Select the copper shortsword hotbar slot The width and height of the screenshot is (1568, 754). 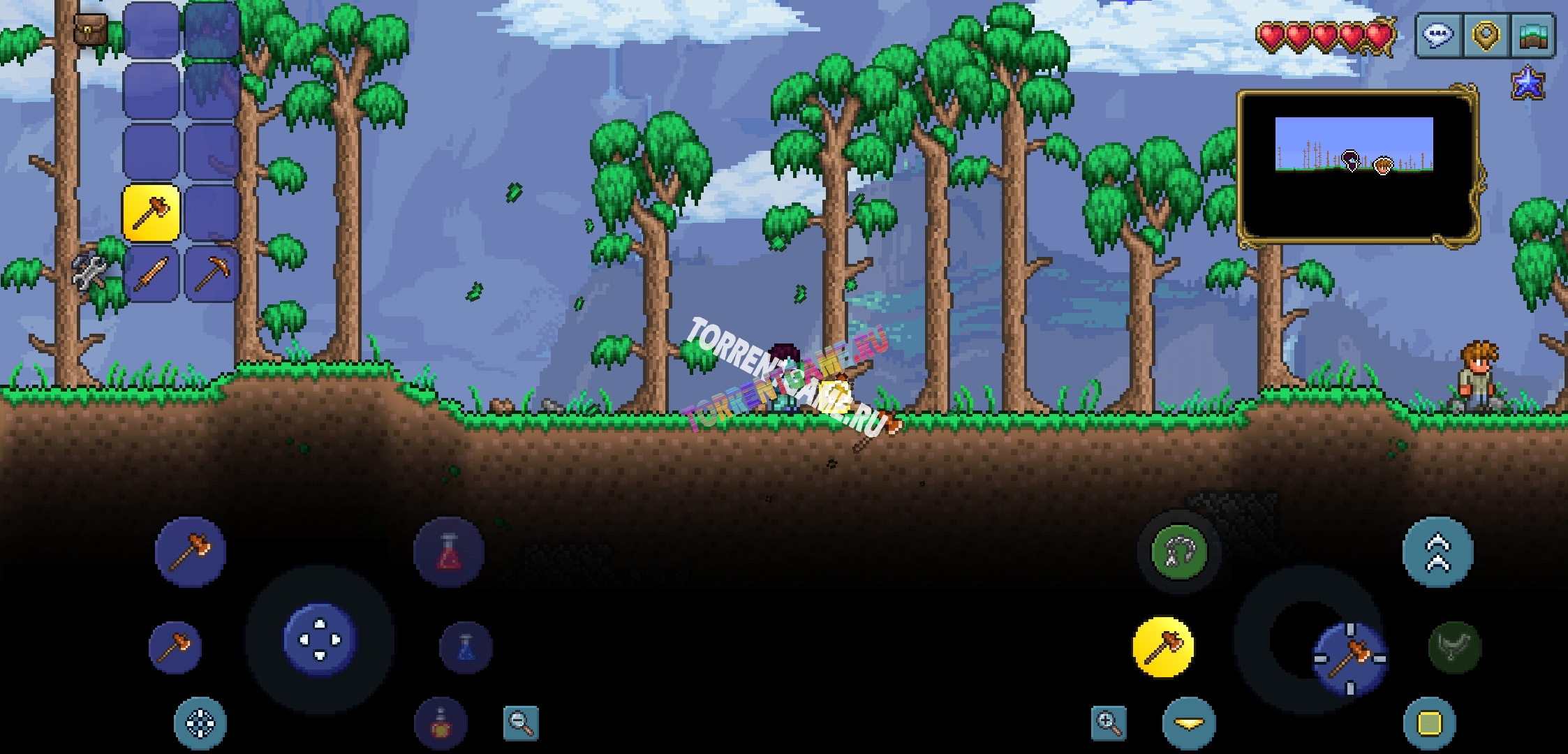click(x=151, y=273)
